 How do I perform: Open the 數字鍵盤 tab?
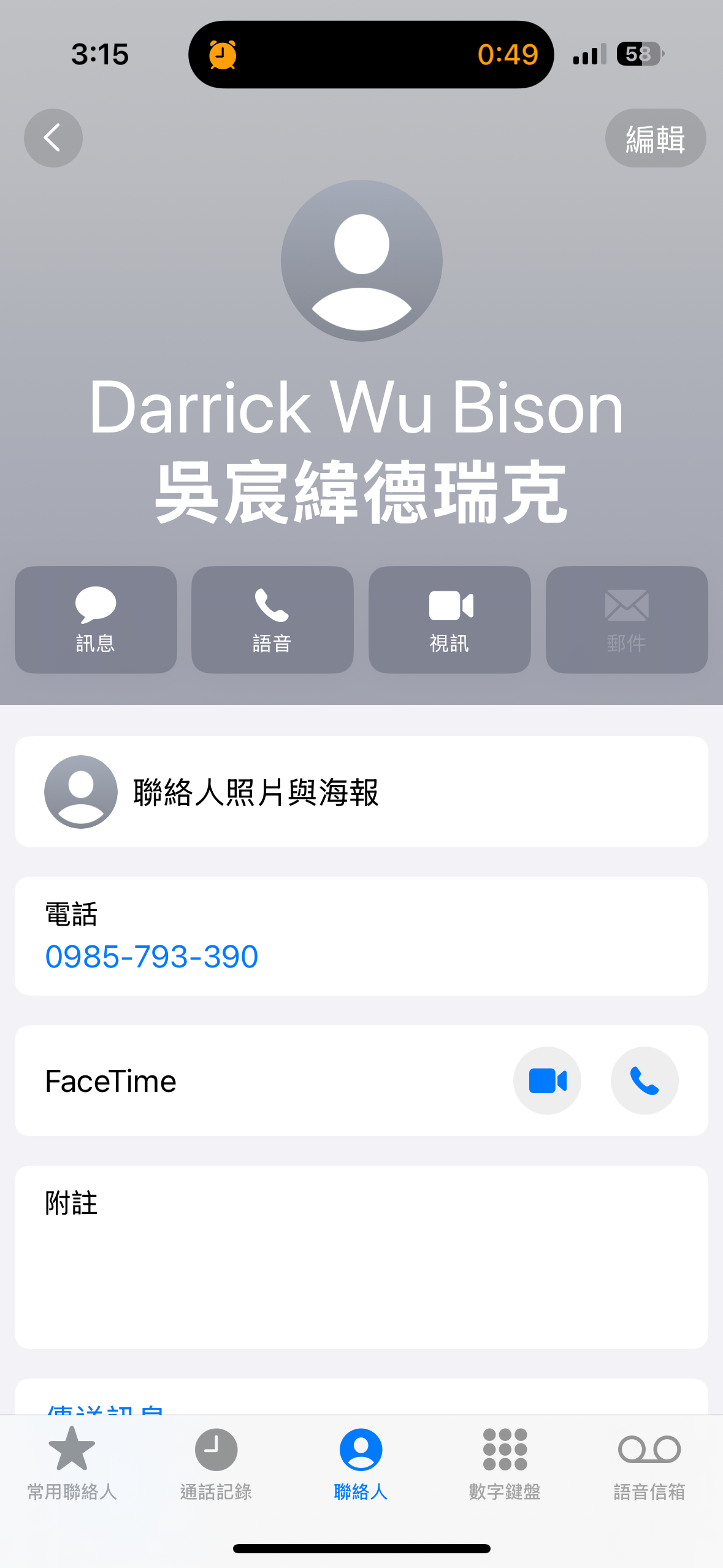coord(505,1463)
